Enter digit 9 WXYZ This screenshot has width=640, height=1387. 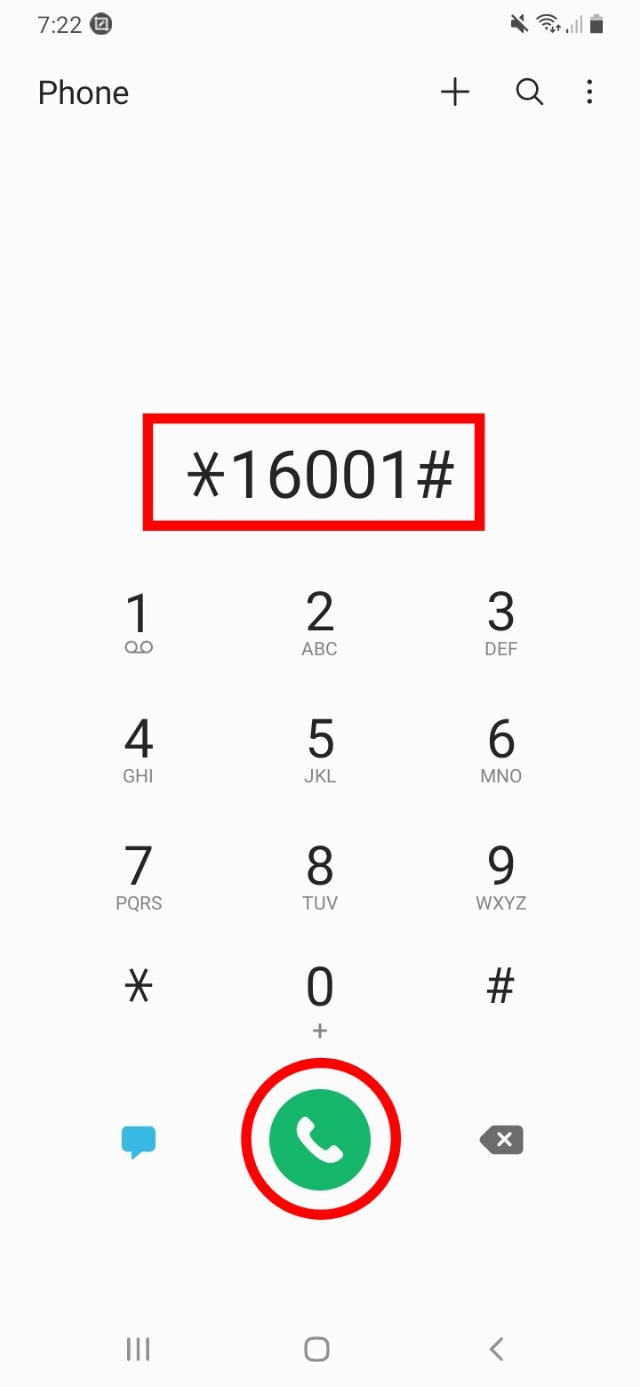500,876
